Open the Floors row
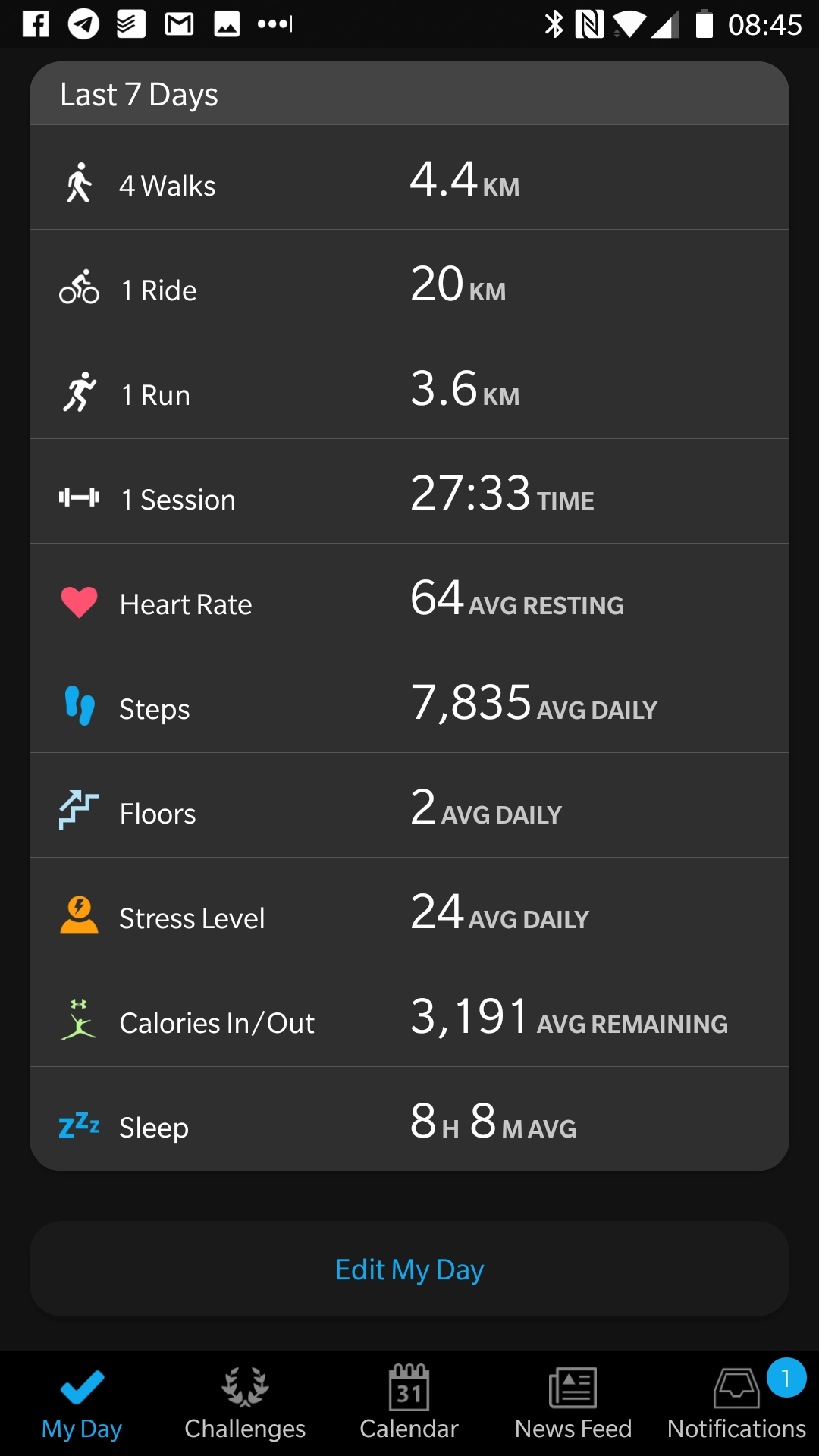The image size is (819, 1456). [409, 805]
